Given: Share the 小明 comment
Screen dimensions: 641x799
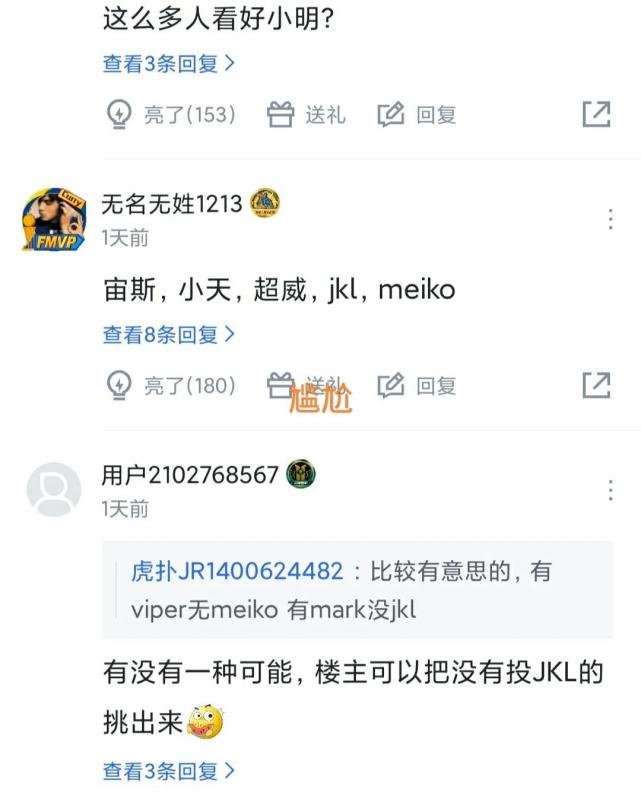Looking at the screenshot, I should click(596, 115).
